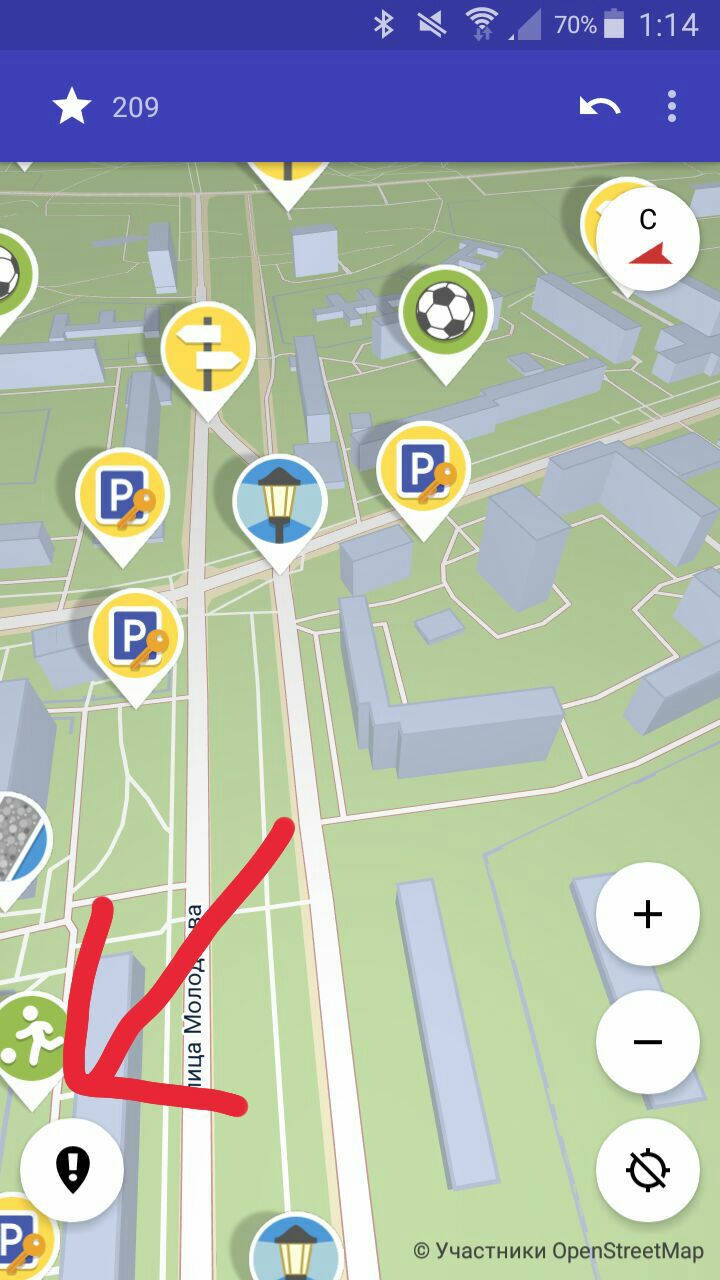Open the signpost quest pin
The height and width of the screenshot is (1280, 720).
[x=208, y=356]
